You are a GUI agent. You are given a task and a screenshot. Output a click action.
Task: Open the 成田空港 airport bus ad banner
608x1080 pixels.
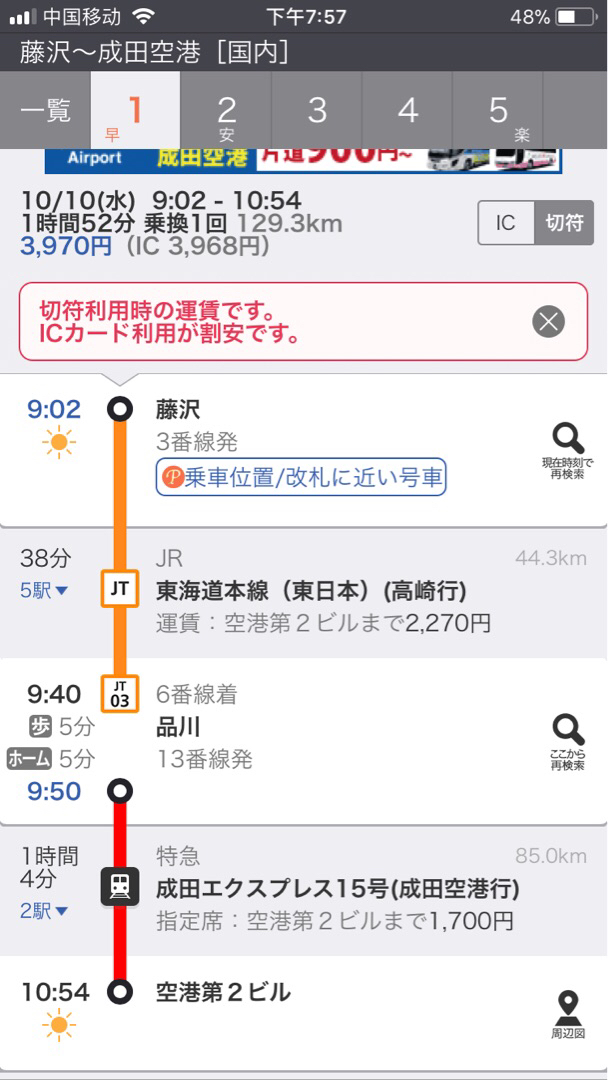click(303, 160)
